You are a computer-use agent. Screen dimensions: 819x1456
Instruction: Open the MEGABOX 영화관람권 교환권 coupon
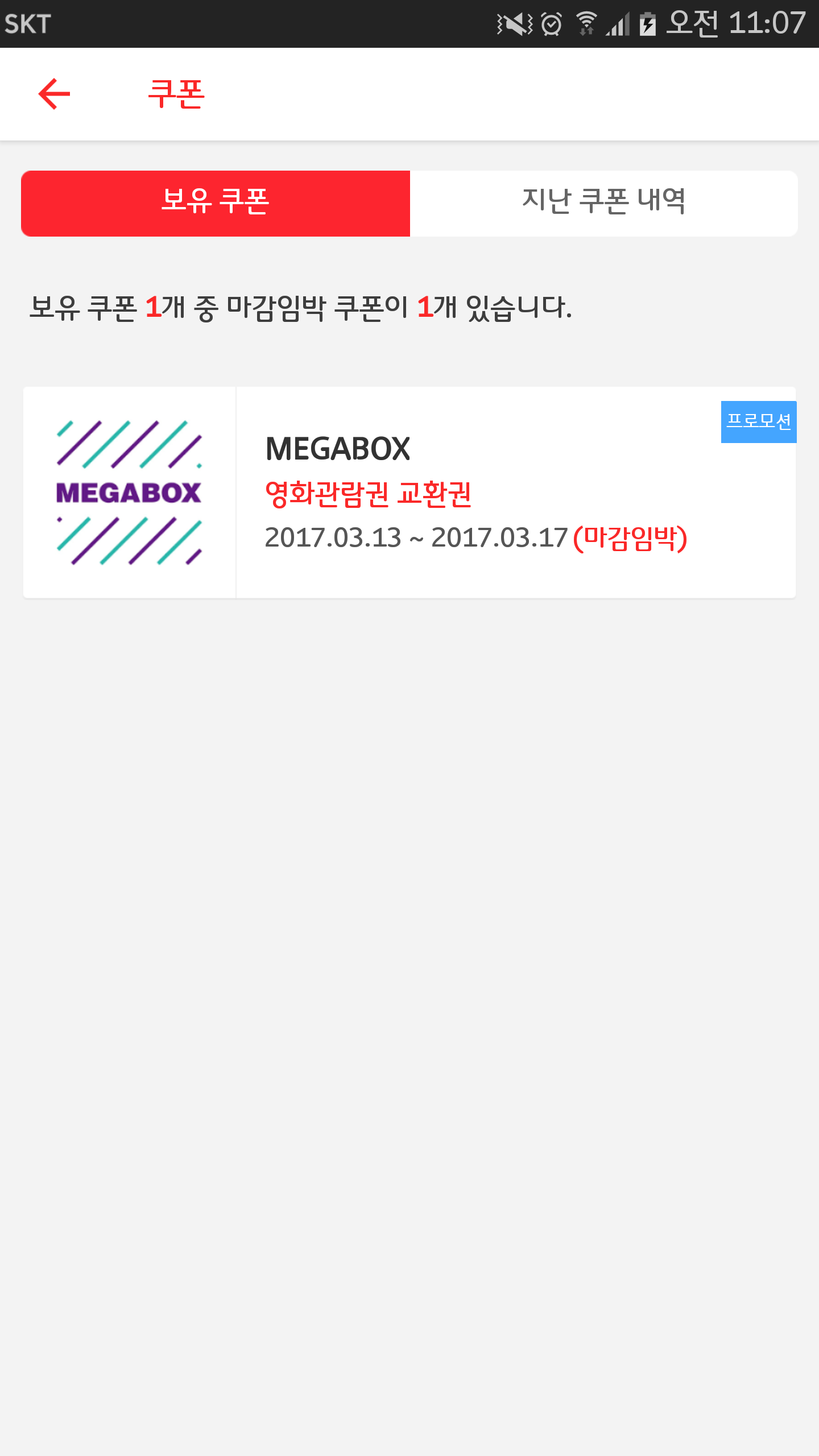coord(409,493)
